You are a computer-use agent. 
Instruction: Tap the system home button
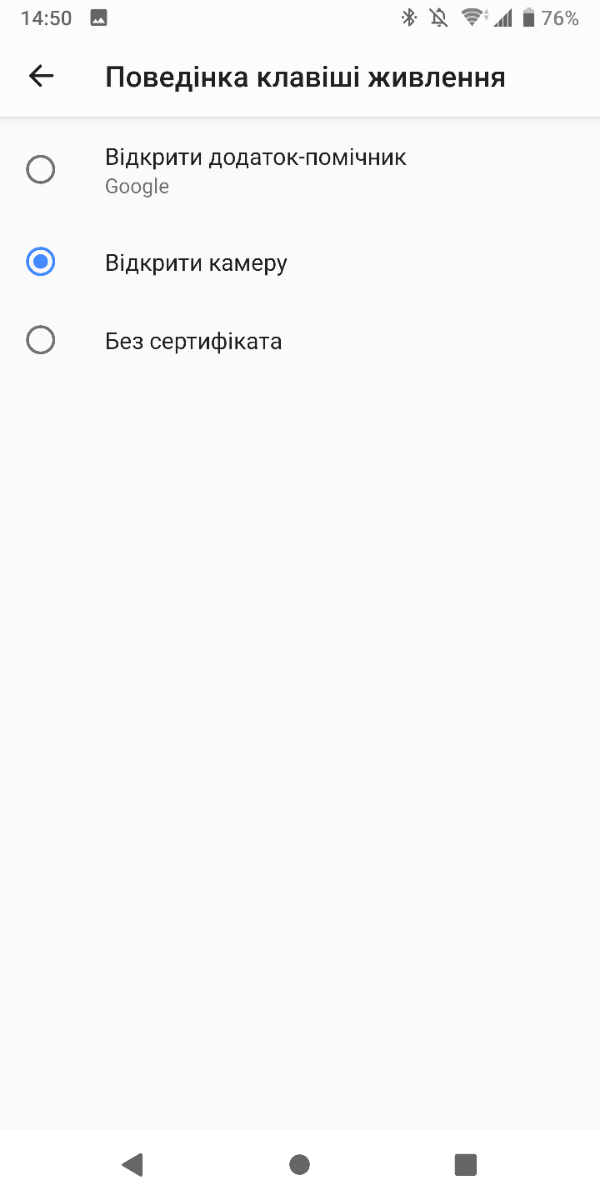(x=299, y=1164)
